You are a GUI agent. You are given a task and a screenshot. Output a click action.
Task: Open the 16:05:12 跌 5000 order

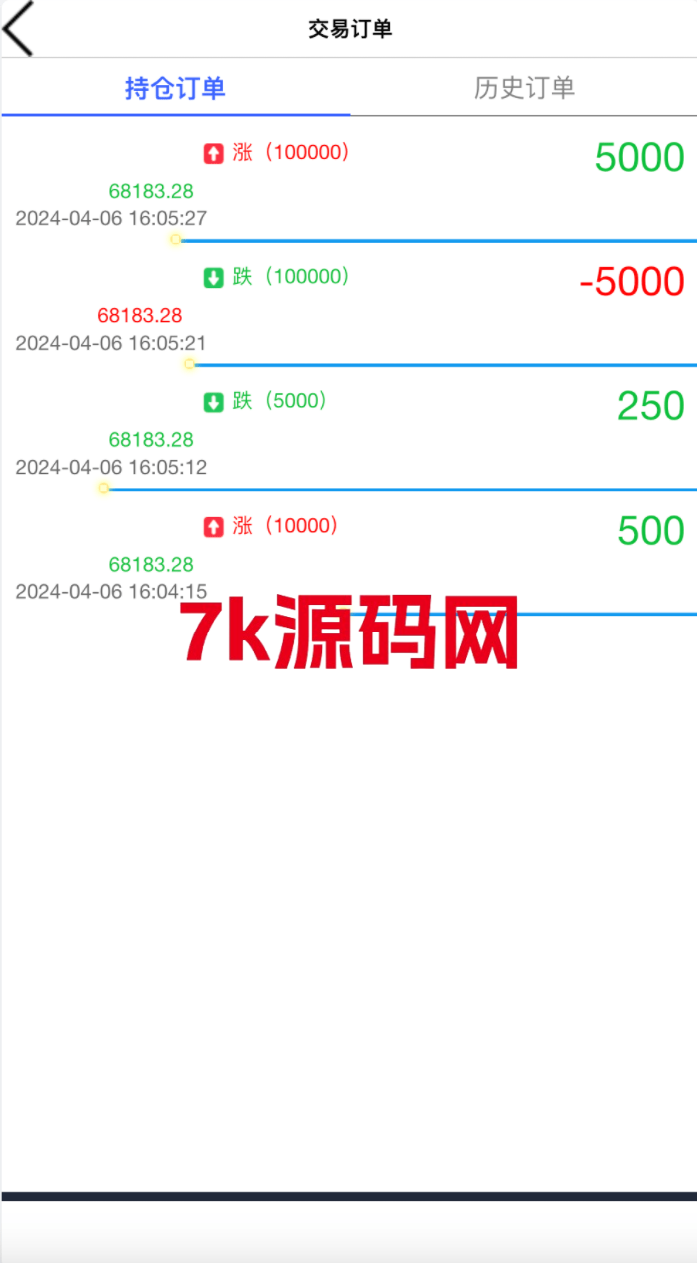348,430
